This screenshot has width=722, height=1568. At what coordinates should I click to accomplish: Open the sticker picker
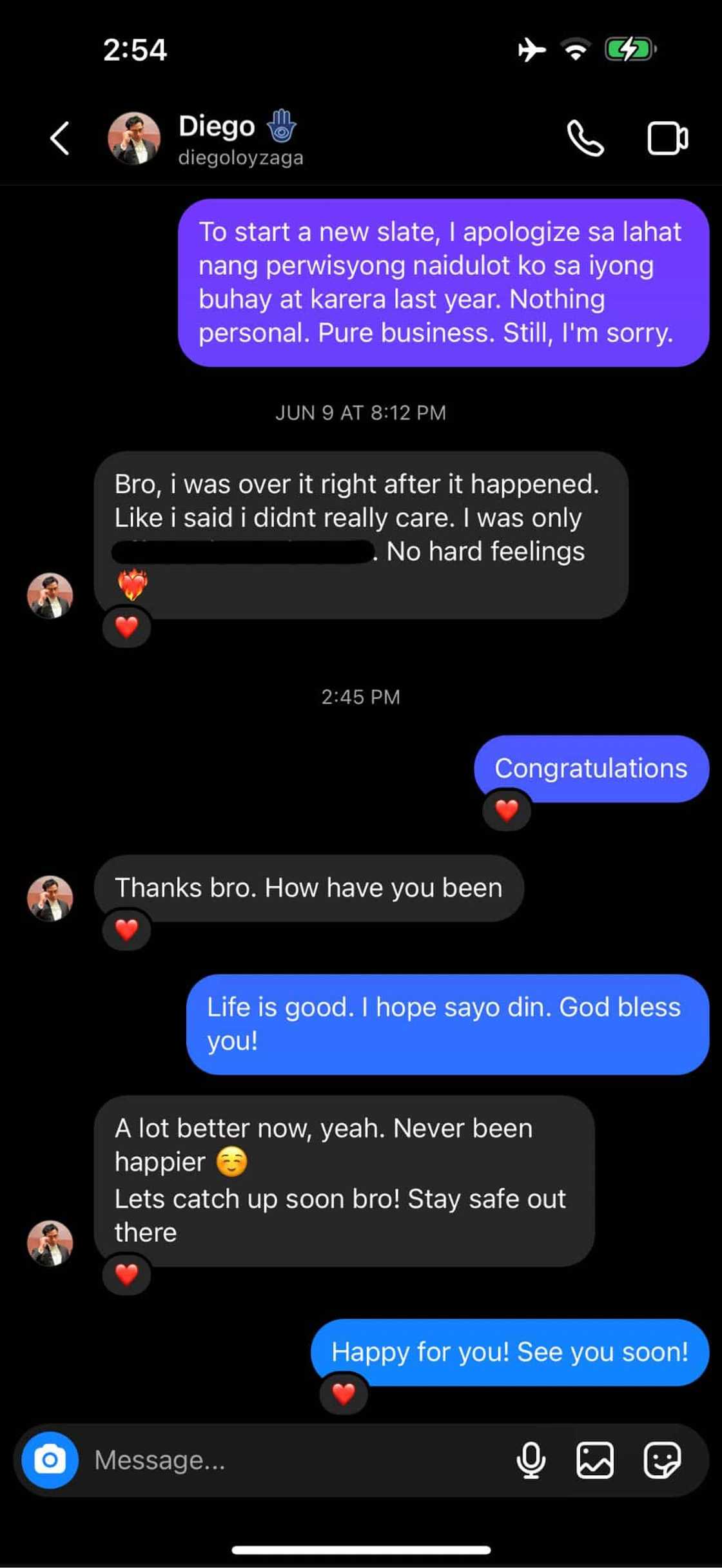[662, 1460]
